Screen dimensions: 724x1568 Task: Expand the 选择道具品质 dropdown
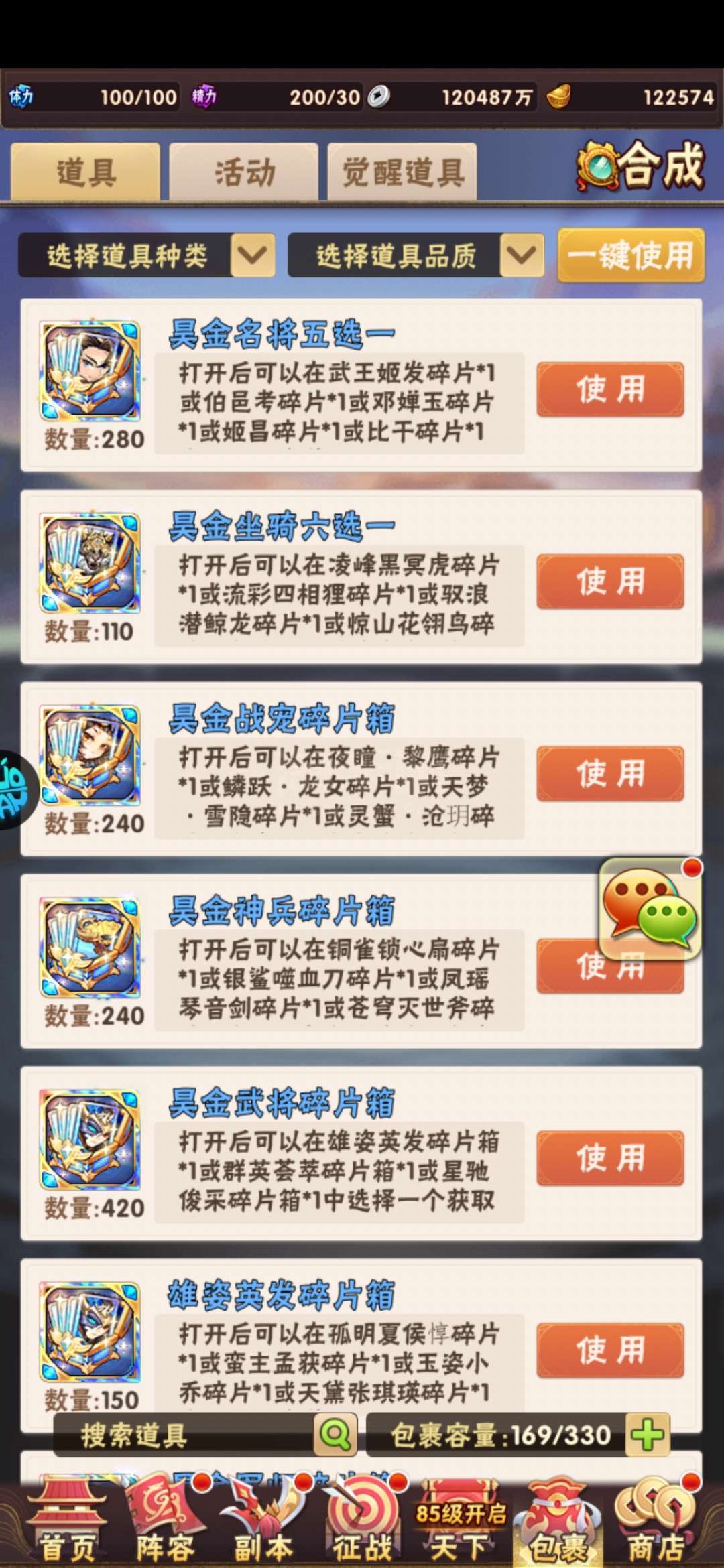[416, 255]
